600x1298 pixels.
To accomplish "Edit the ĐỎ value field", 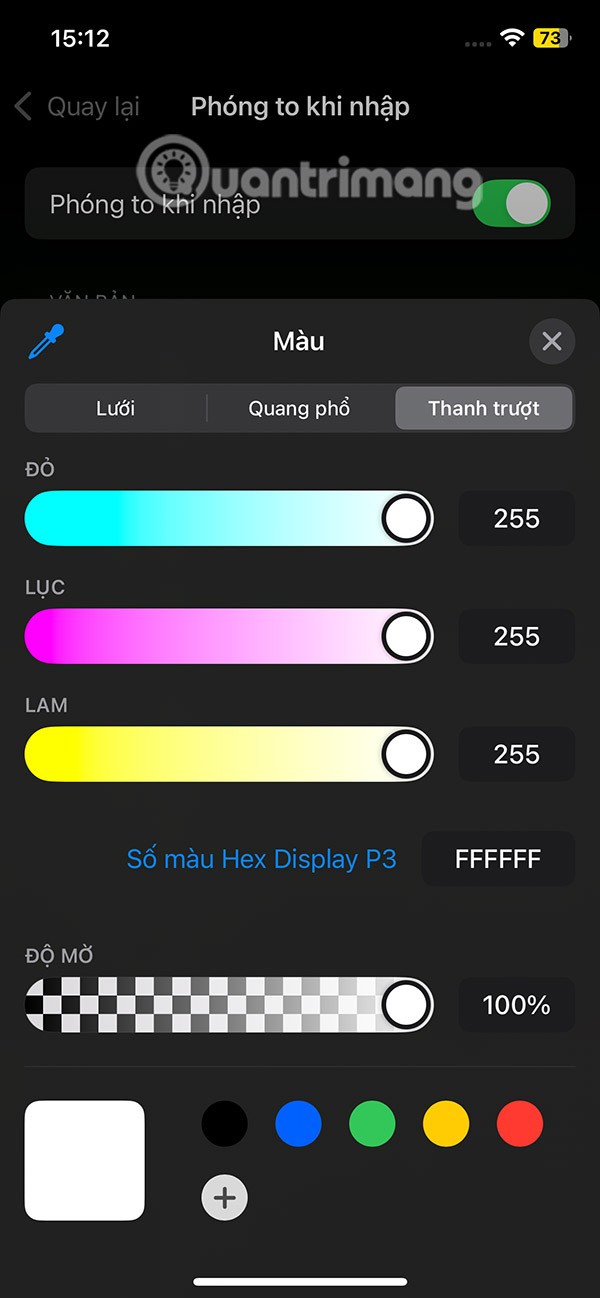I will tap(516, 518).
